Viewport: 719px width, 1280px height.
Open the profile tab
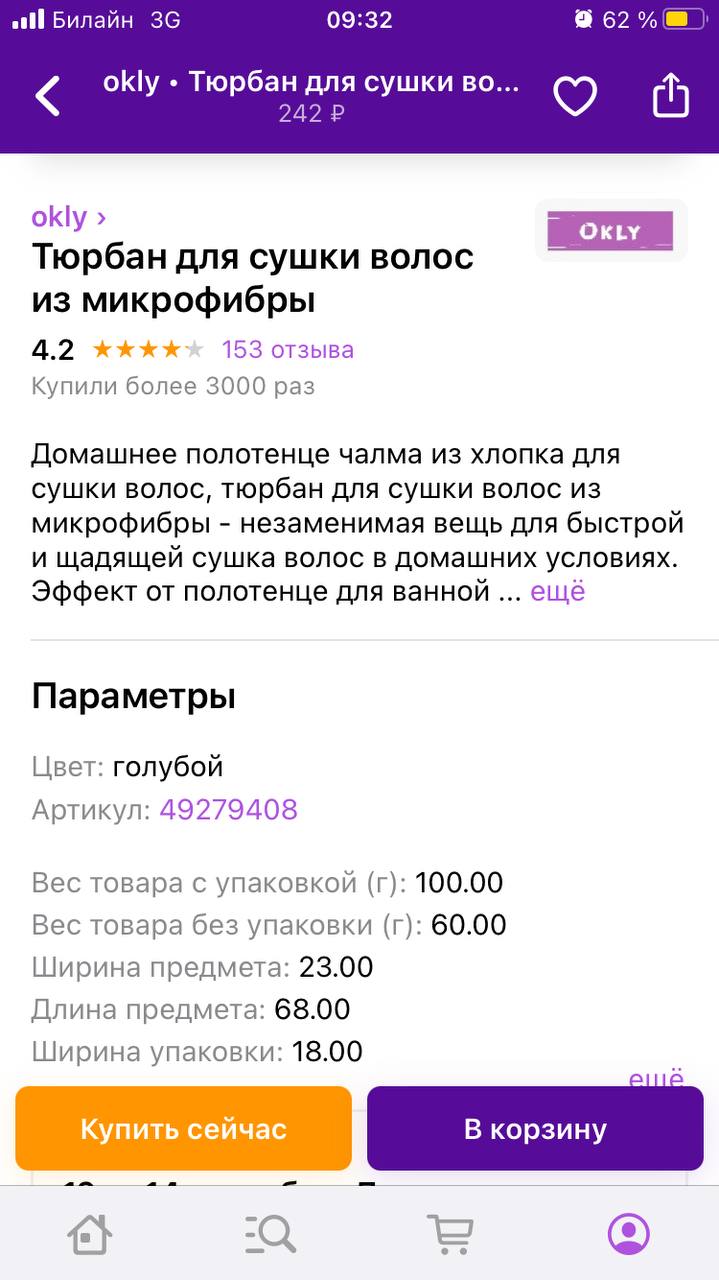629,1233
